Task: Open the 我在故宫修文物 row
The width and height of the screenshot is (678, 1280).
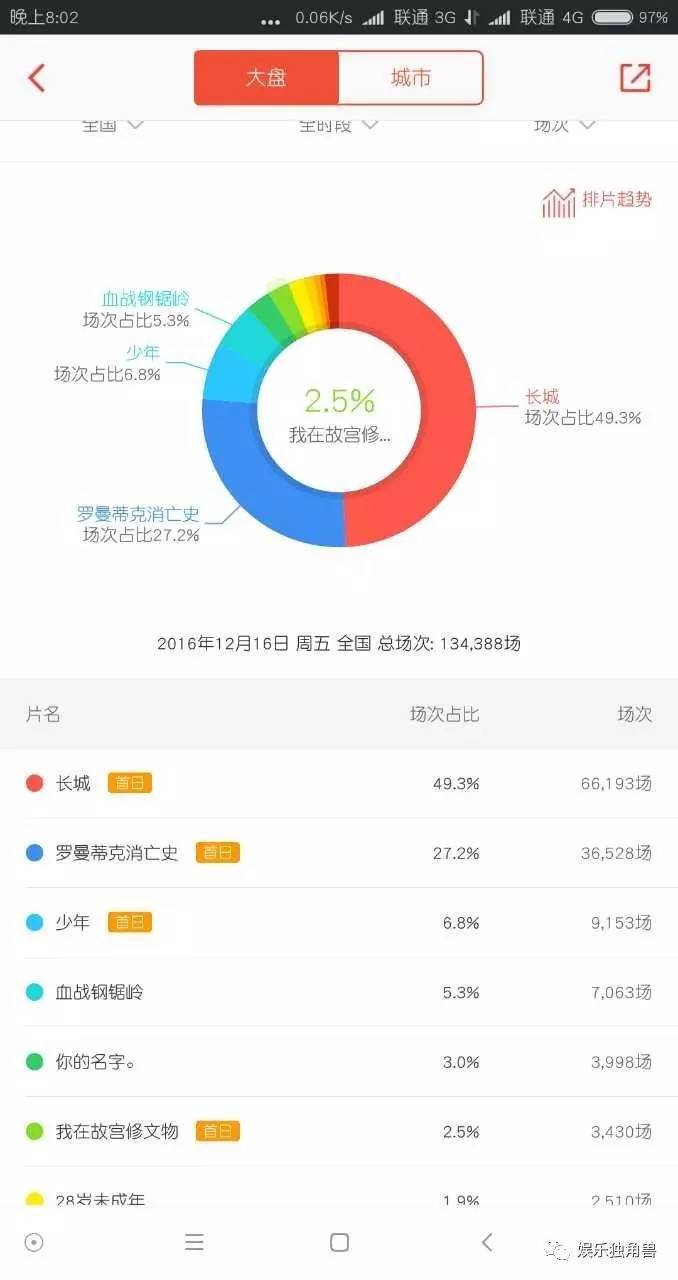Action: [339, 1132]
